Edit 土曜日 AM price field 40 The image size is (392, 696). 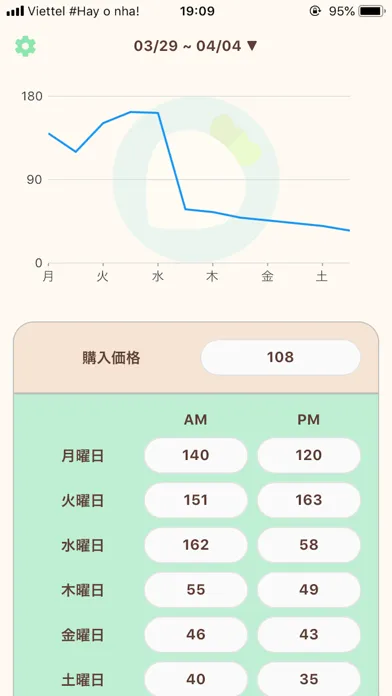point(196,679)
